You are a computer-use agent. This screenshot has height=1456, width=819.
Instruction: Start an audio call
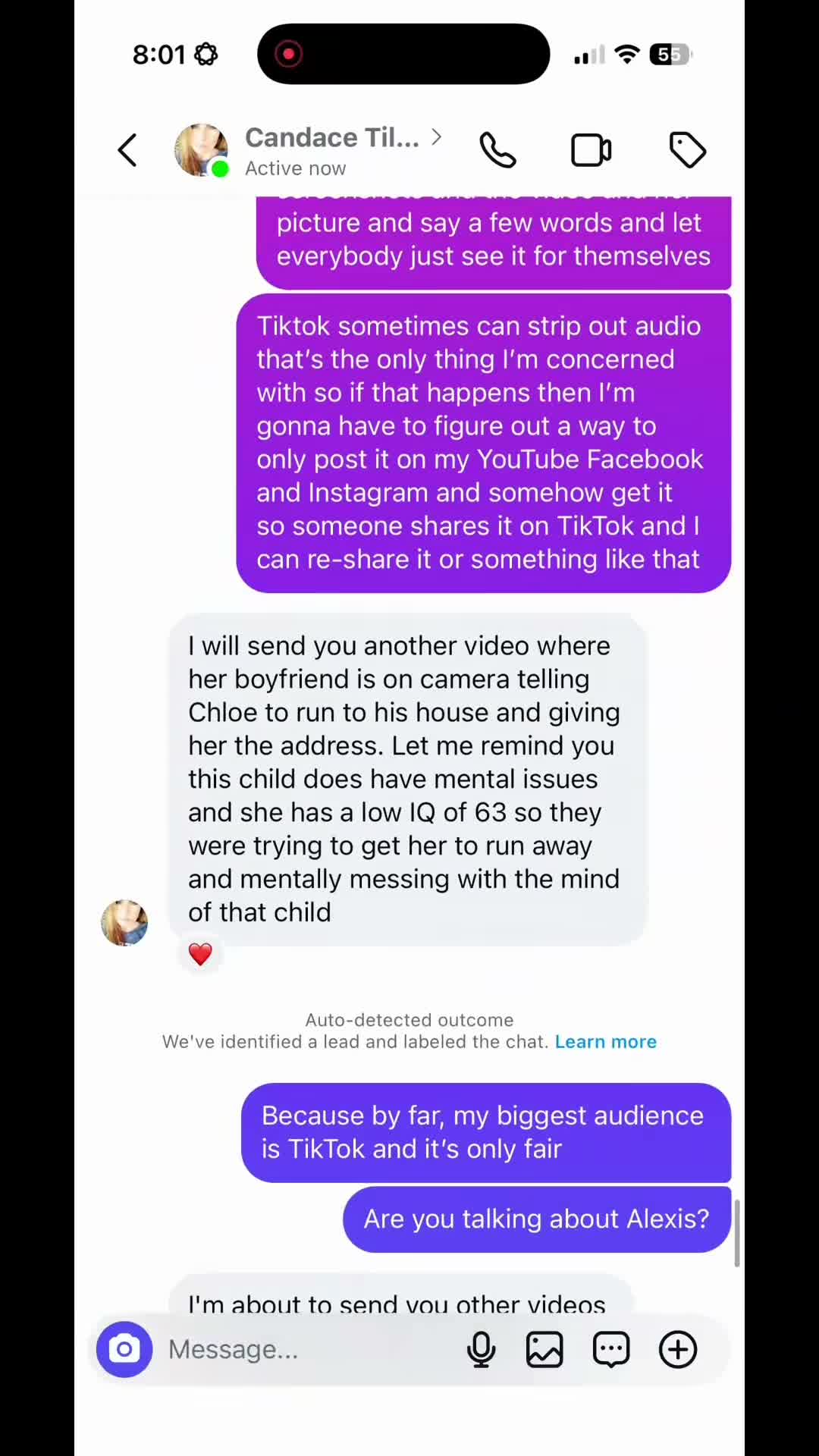(497, 150)
